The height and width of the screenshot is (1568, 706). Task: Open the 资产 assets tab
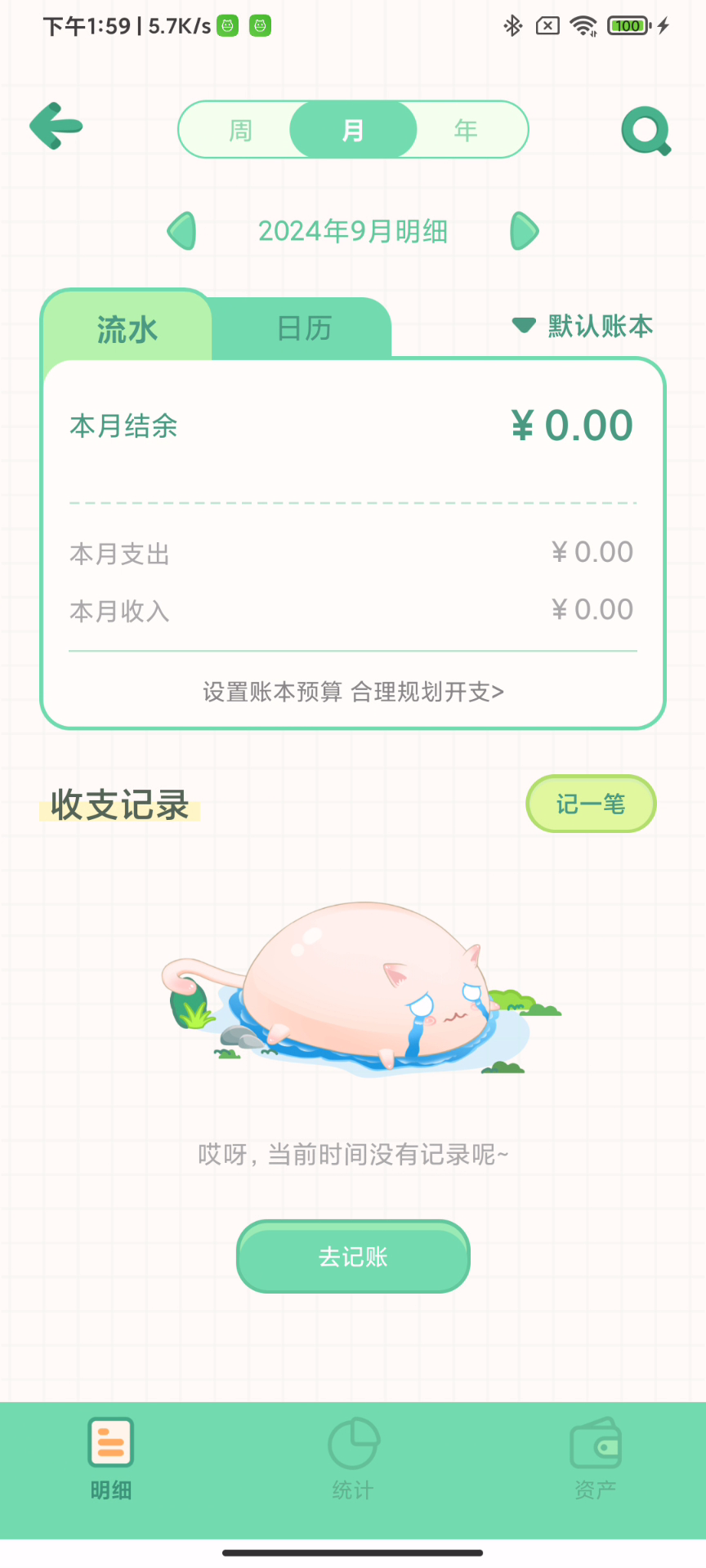click(x=595, y=1460)
